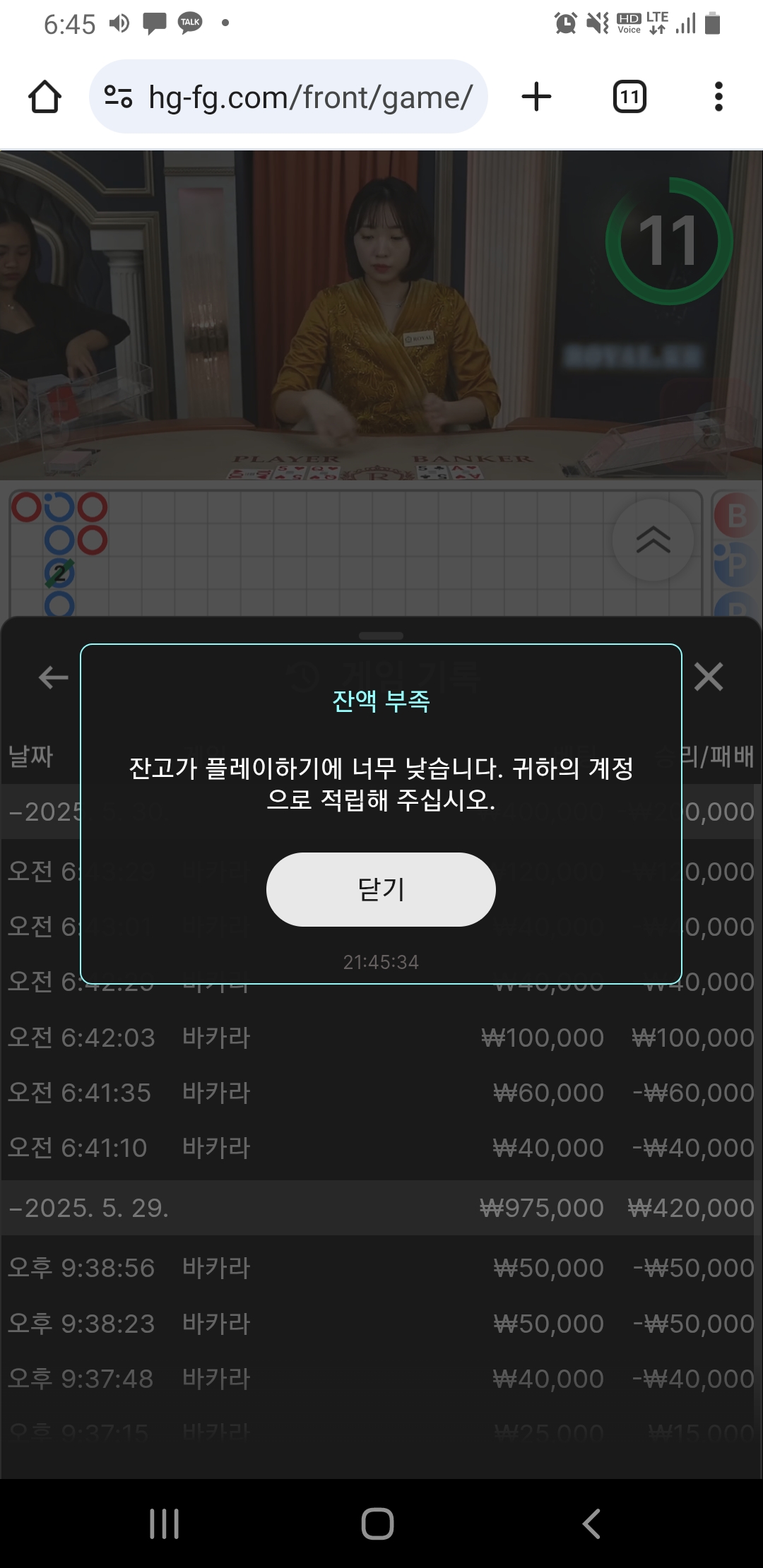The height and width of the screenshot is (1568, 763).
Task: Open recent apps from the navigation bar
Action: 165,1524
